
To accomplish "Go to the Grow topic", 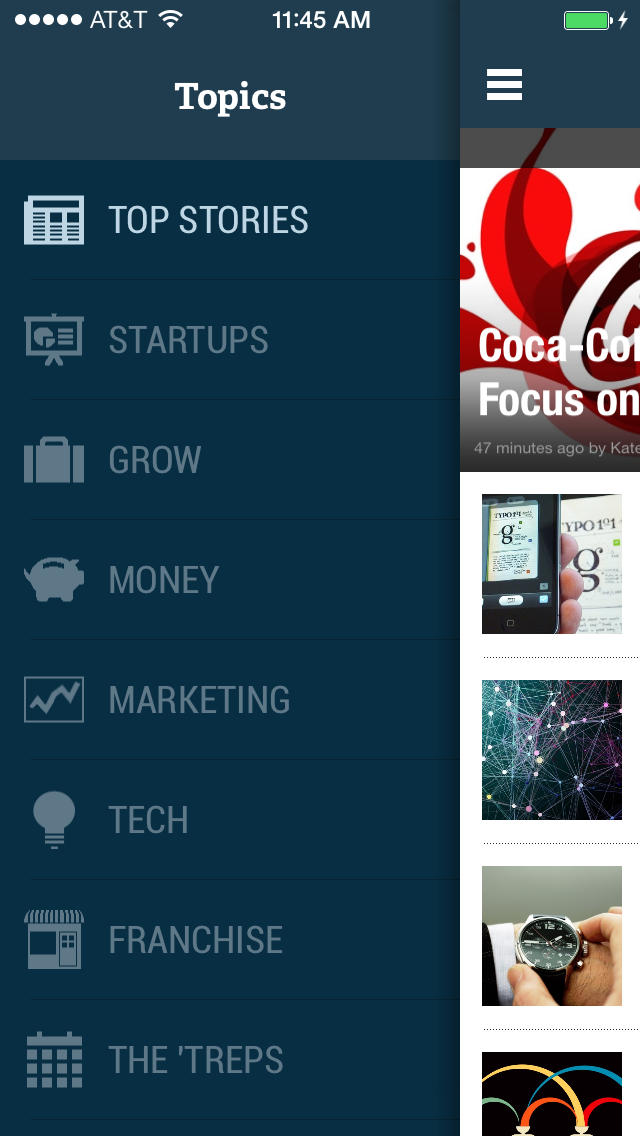I will [155, 460].
